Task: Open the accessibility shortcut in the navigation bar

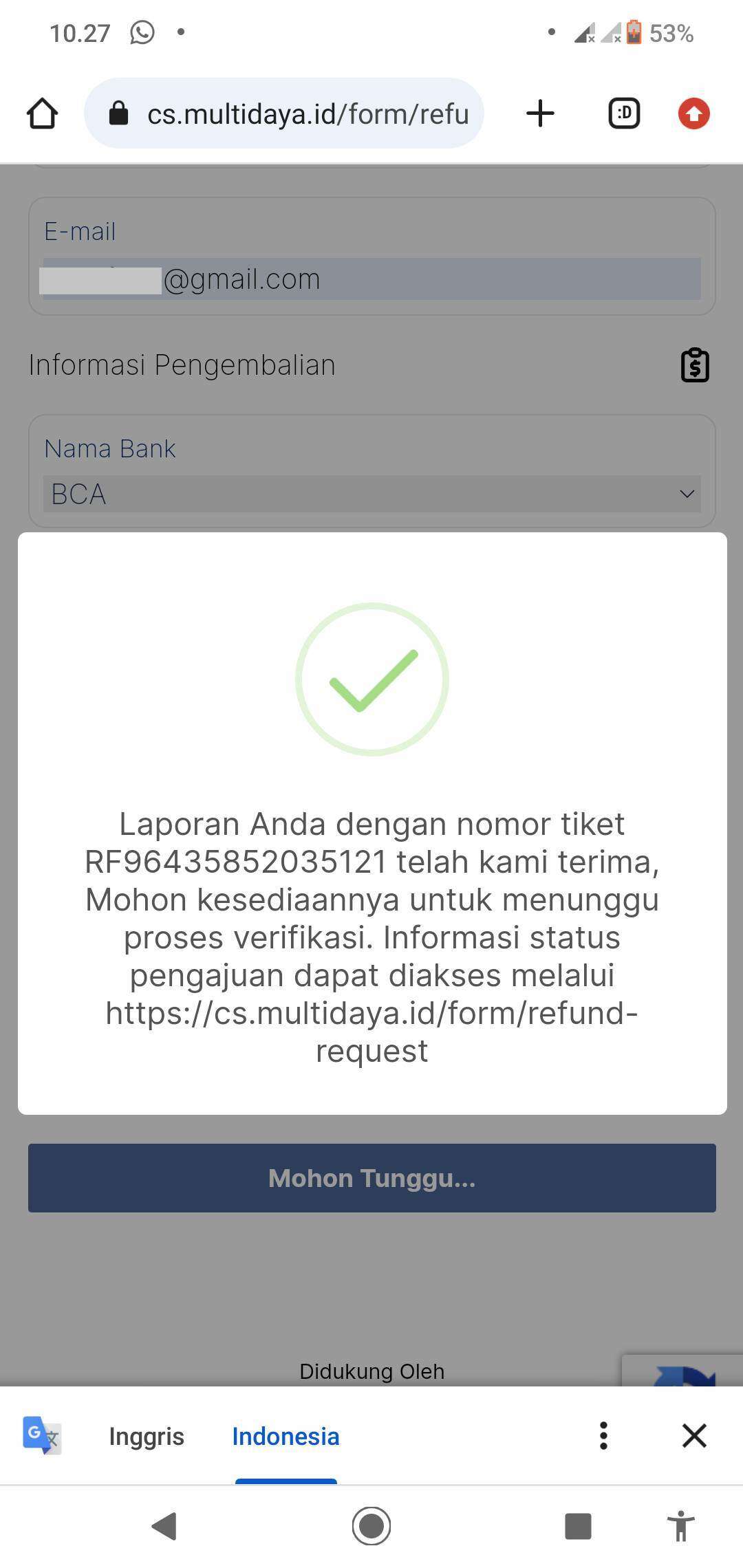Action: click(x=681, y=1526)
